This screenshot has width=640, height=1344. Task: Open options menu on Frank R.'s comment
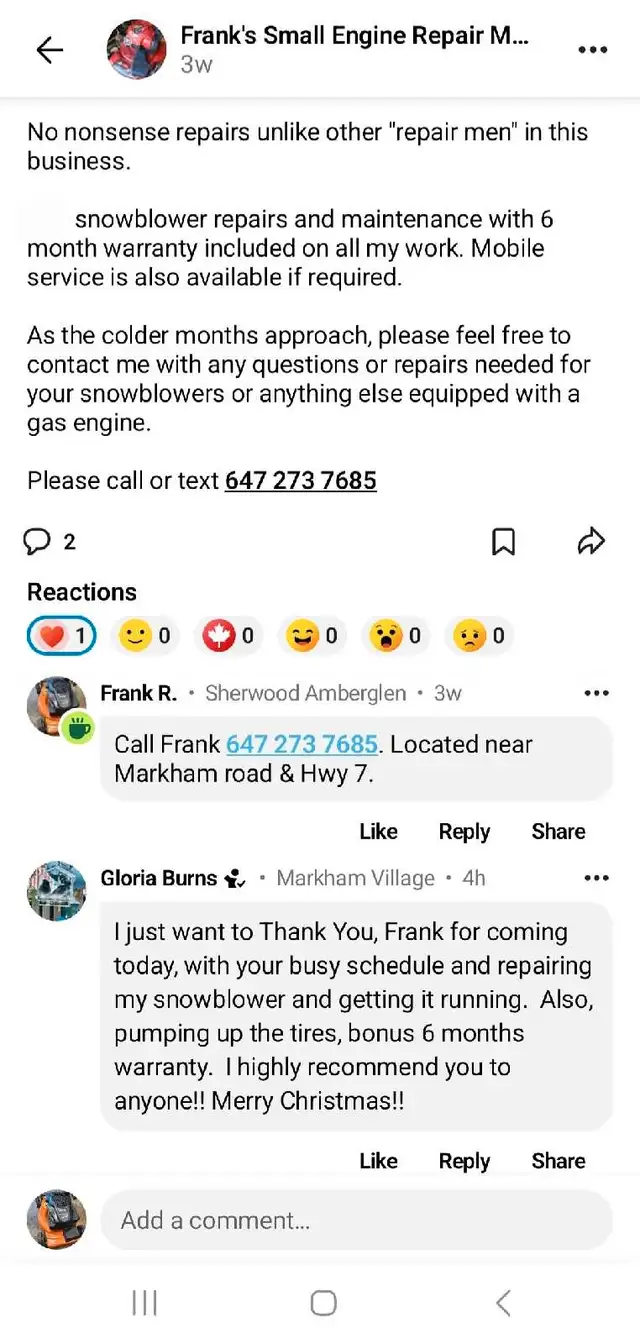click(x=596, y=693)
